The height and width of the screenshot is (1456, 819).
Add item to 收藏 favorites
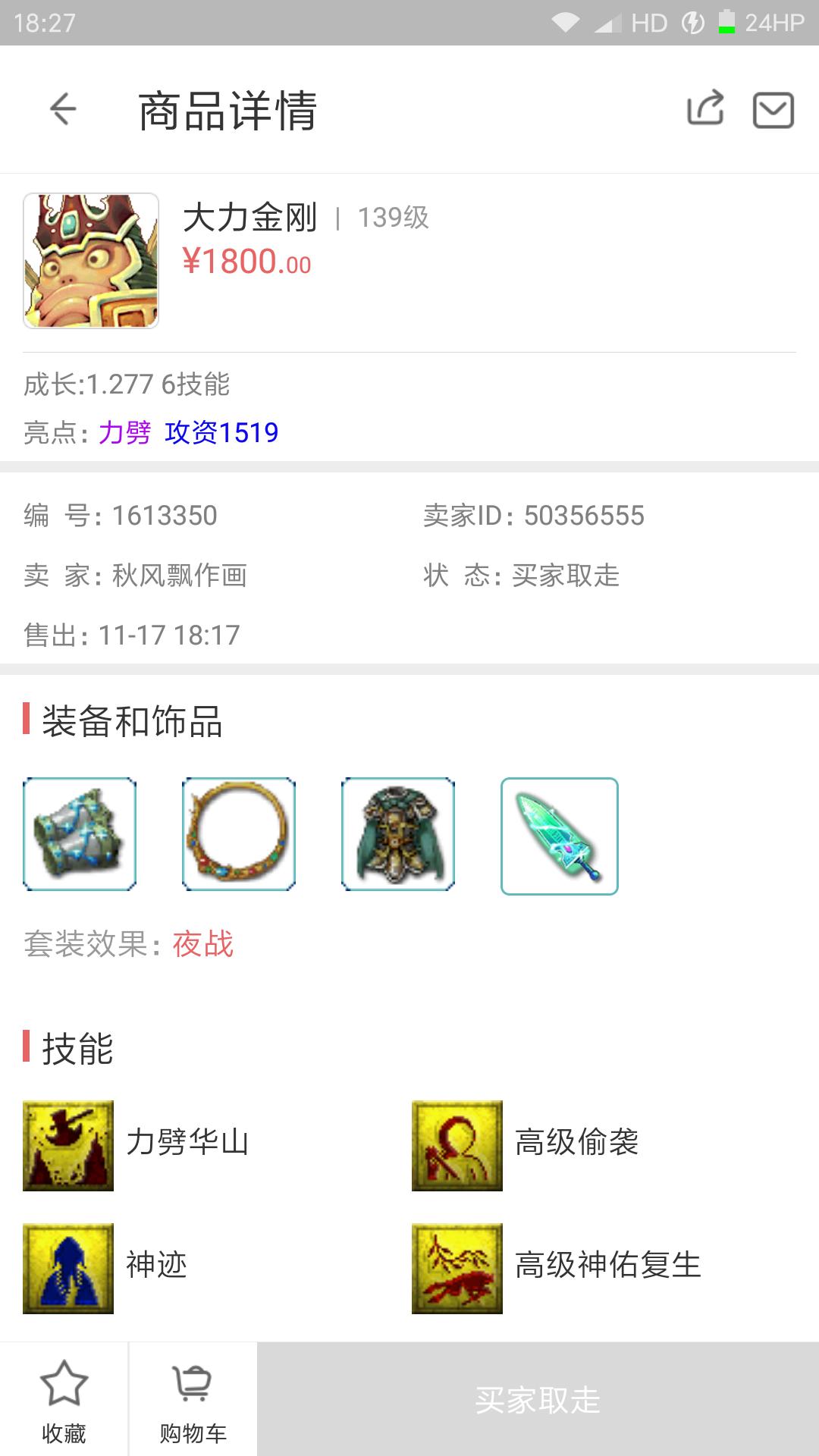point(64,1400)
